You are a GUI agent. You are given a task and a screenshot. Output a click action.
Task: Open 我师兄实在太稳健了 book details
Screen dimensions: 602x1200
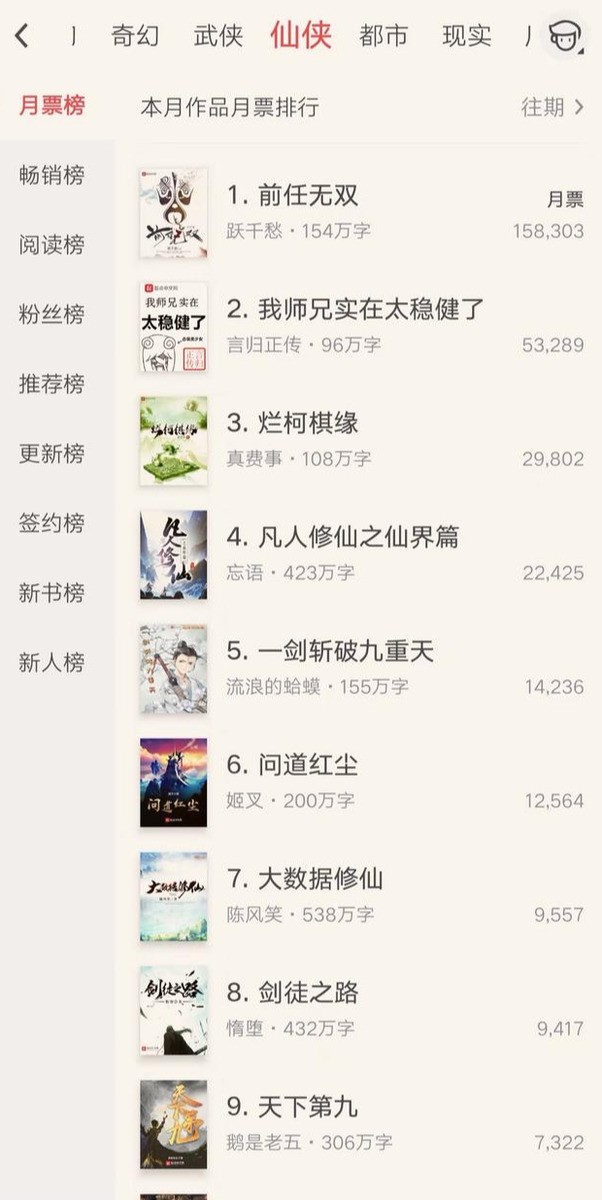coord(355,309)
